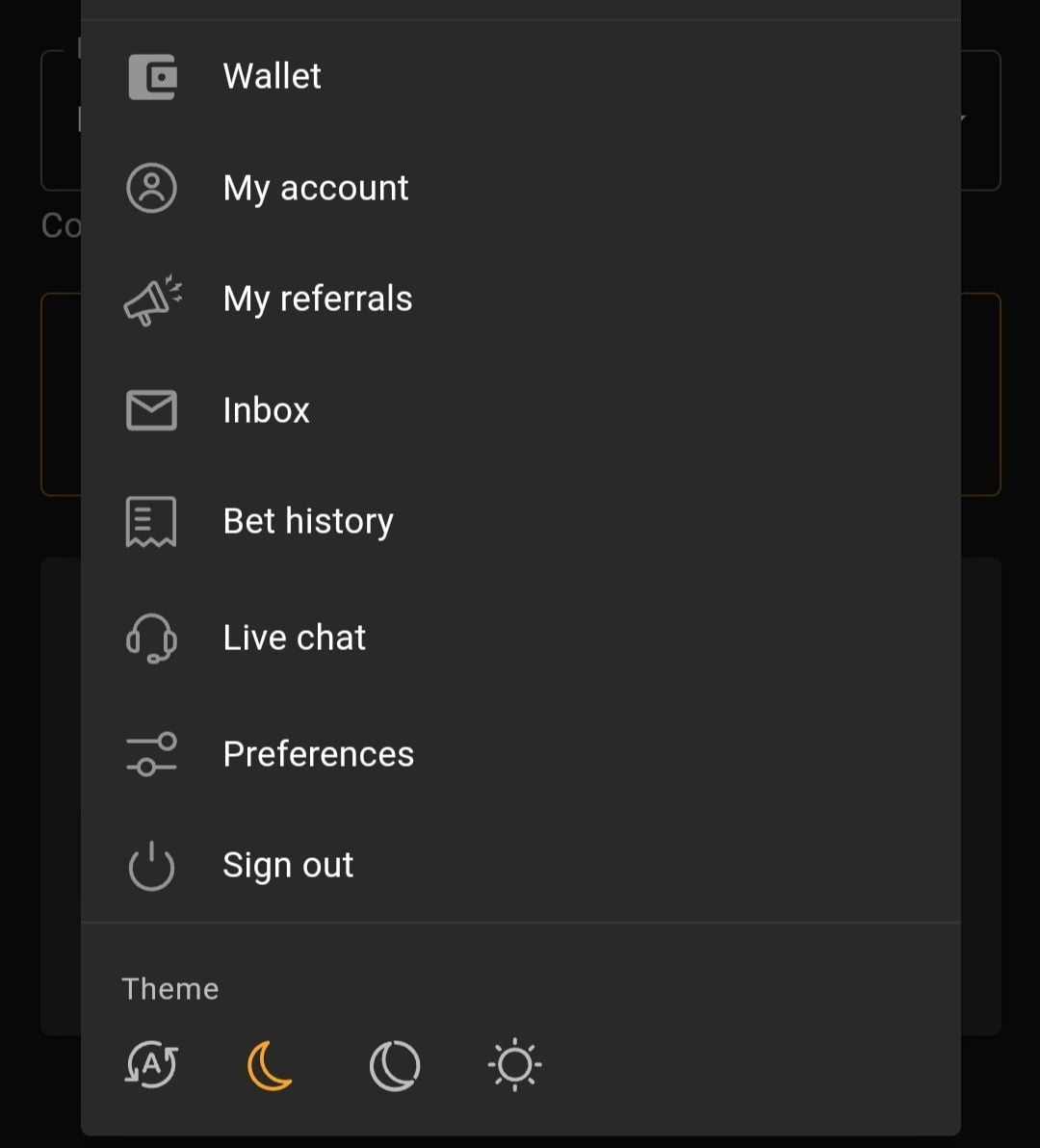Open the envelope icon next to Inbox
This screenshot has width=1040, height=1148.
[x=151, y=409]
